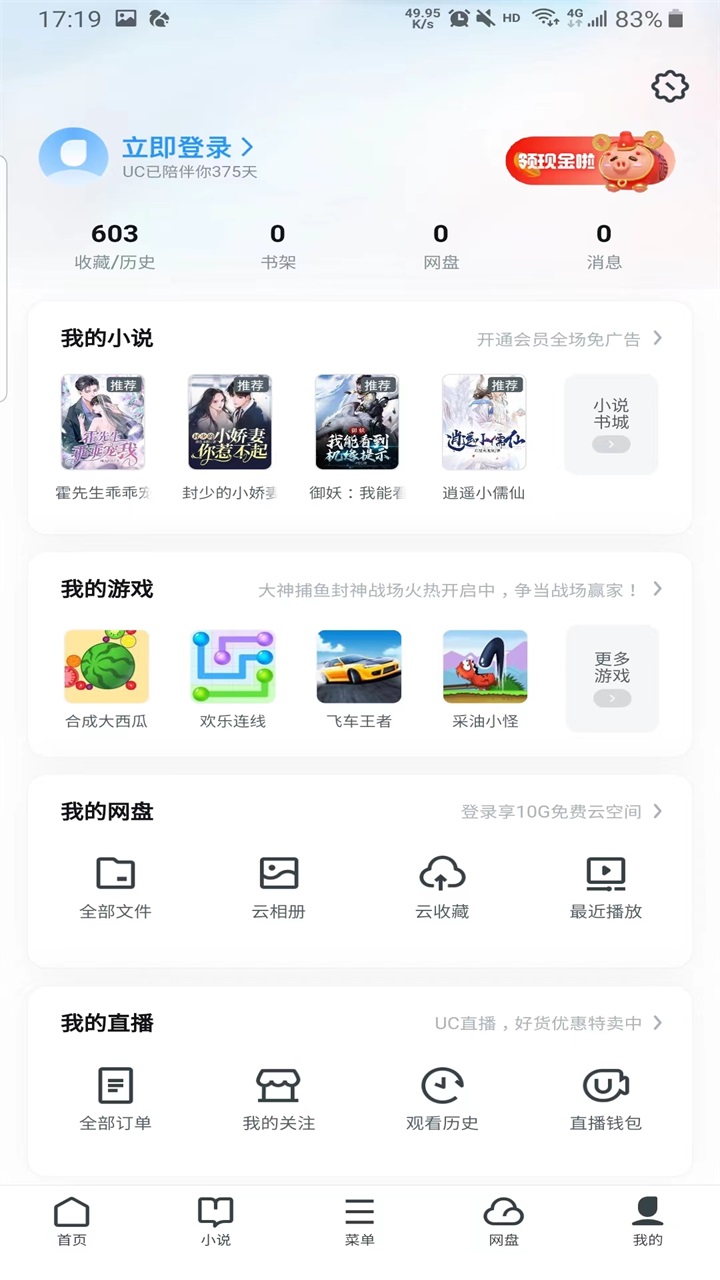Open 直播钱包 live wallet
Image resolution: width=720 pixels, height=1280 pixels.
[x=605, y=1098]
